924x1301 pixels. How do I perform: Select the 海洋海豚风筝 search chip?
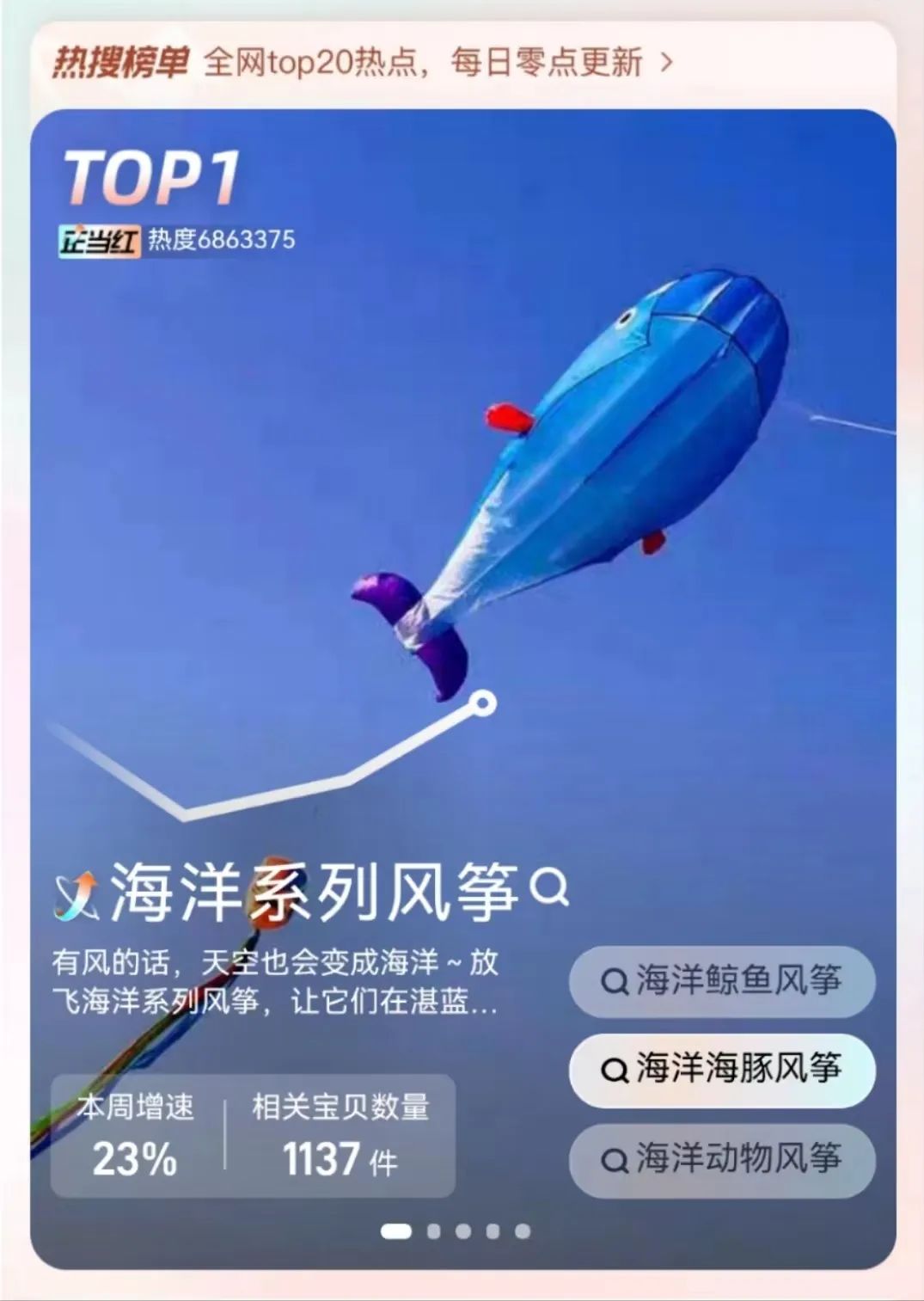pos(722,1070)
